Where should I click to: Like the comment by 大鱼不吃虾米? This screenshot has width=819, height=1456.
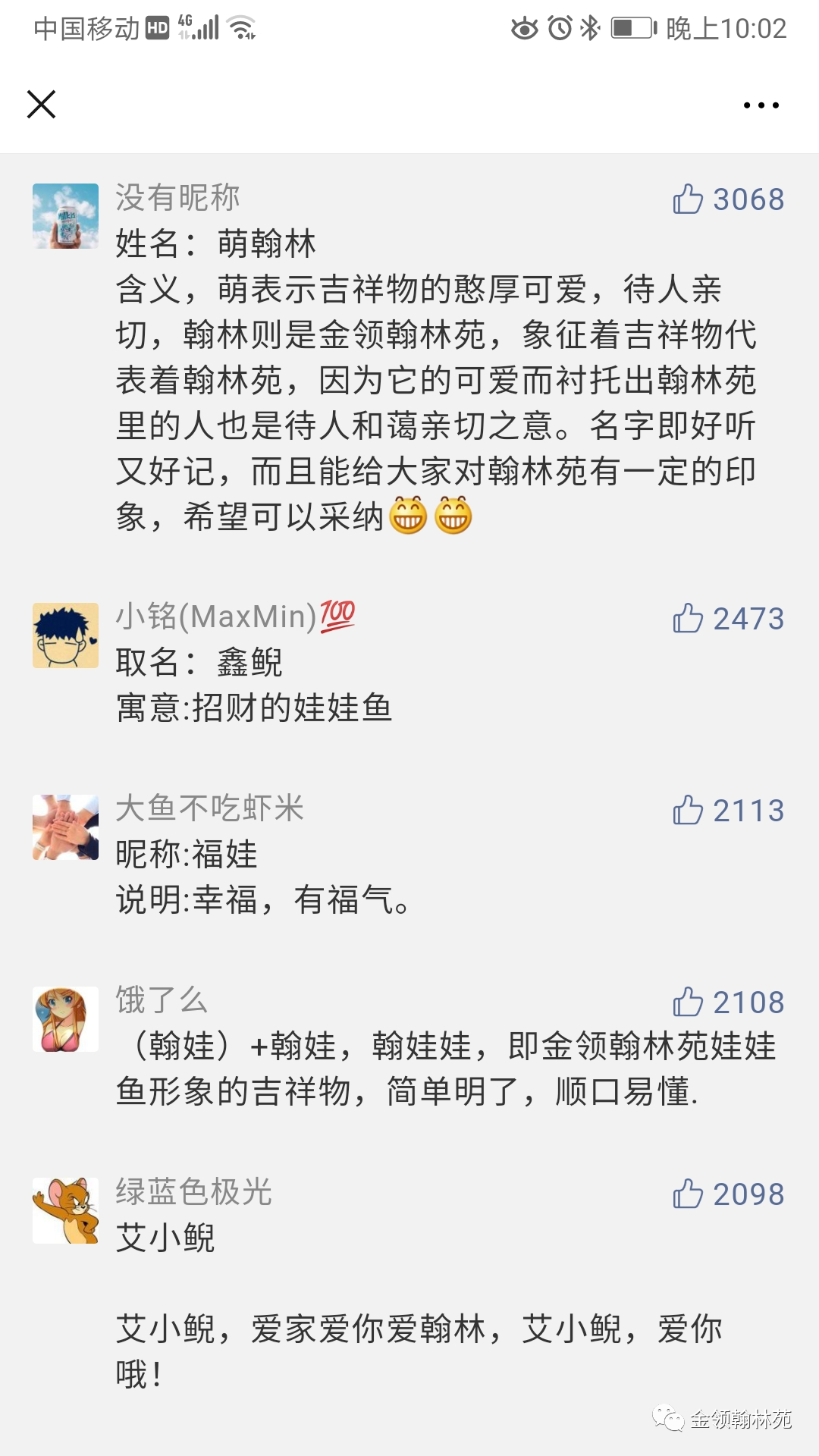click(689, 811)
